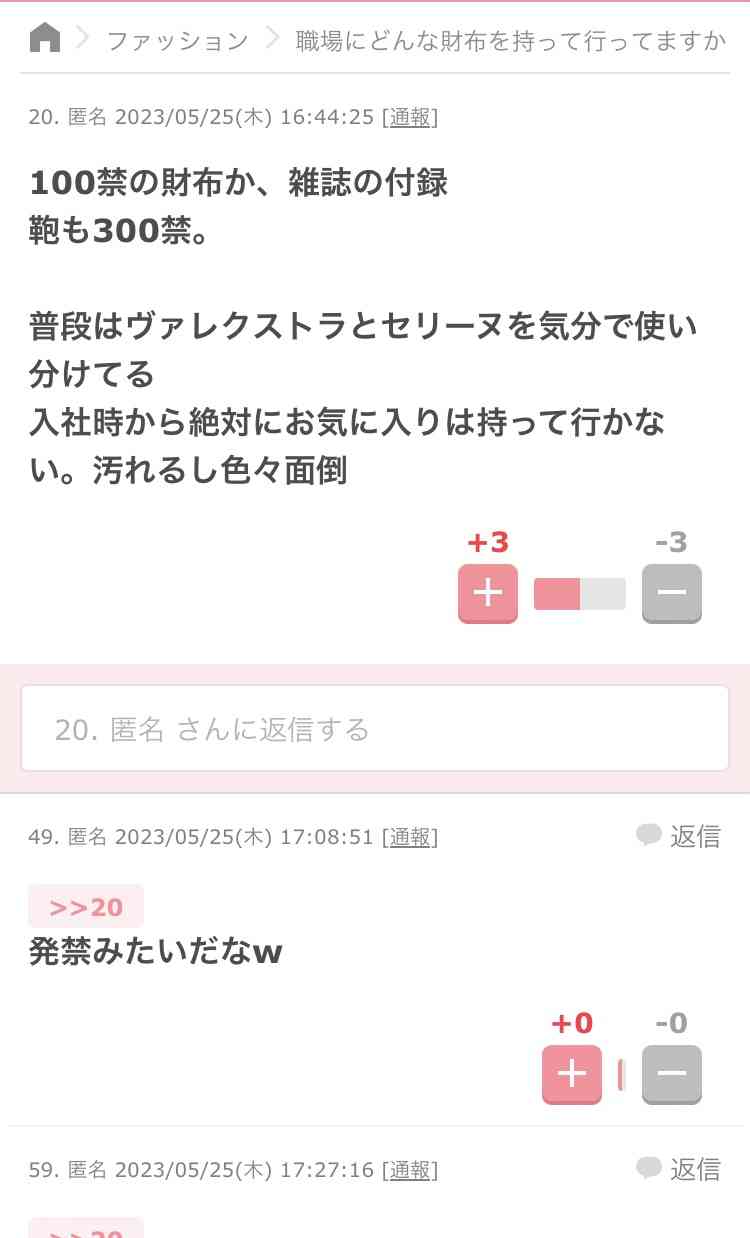Click the reply input field for comment 20

[375, 727]
